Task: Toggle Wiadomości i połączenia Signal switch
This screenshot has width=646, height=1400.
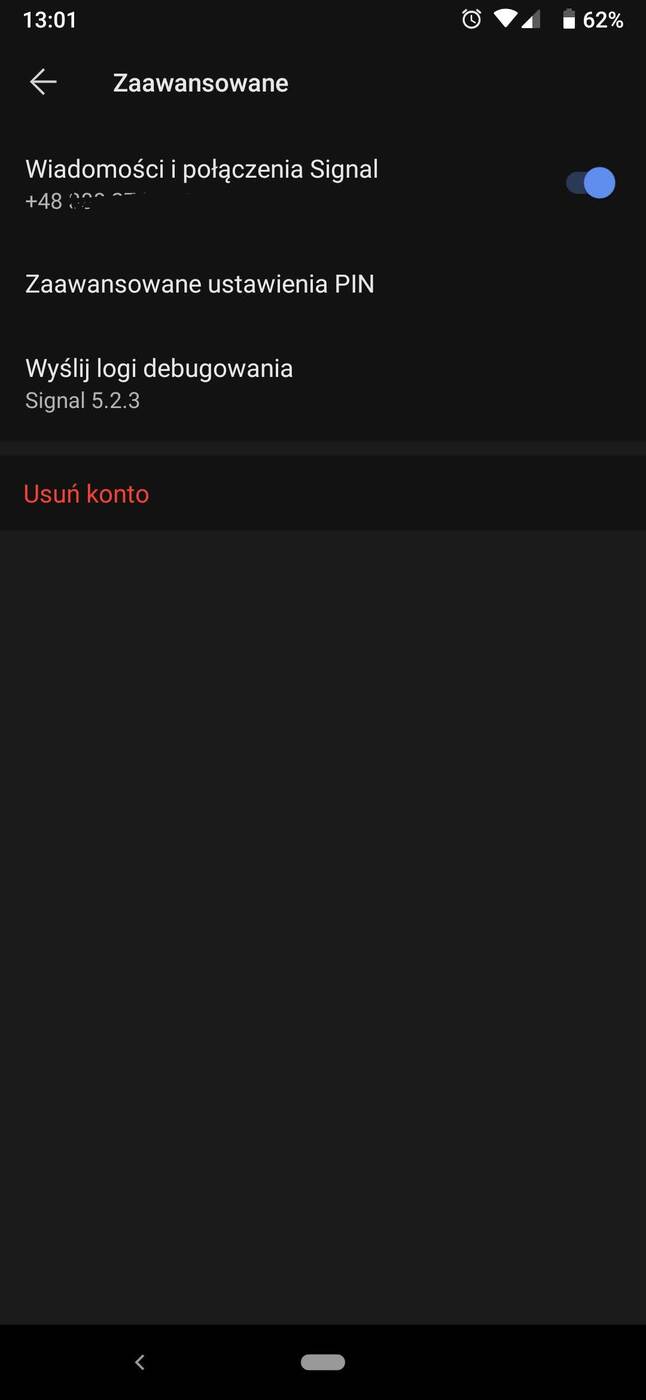Action: pos(590,183)
